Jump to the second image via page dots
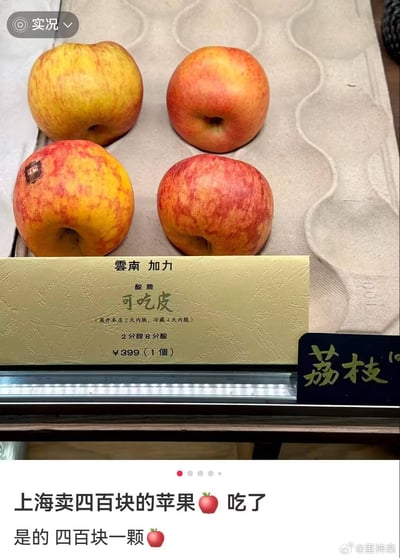 click(190, 473)
